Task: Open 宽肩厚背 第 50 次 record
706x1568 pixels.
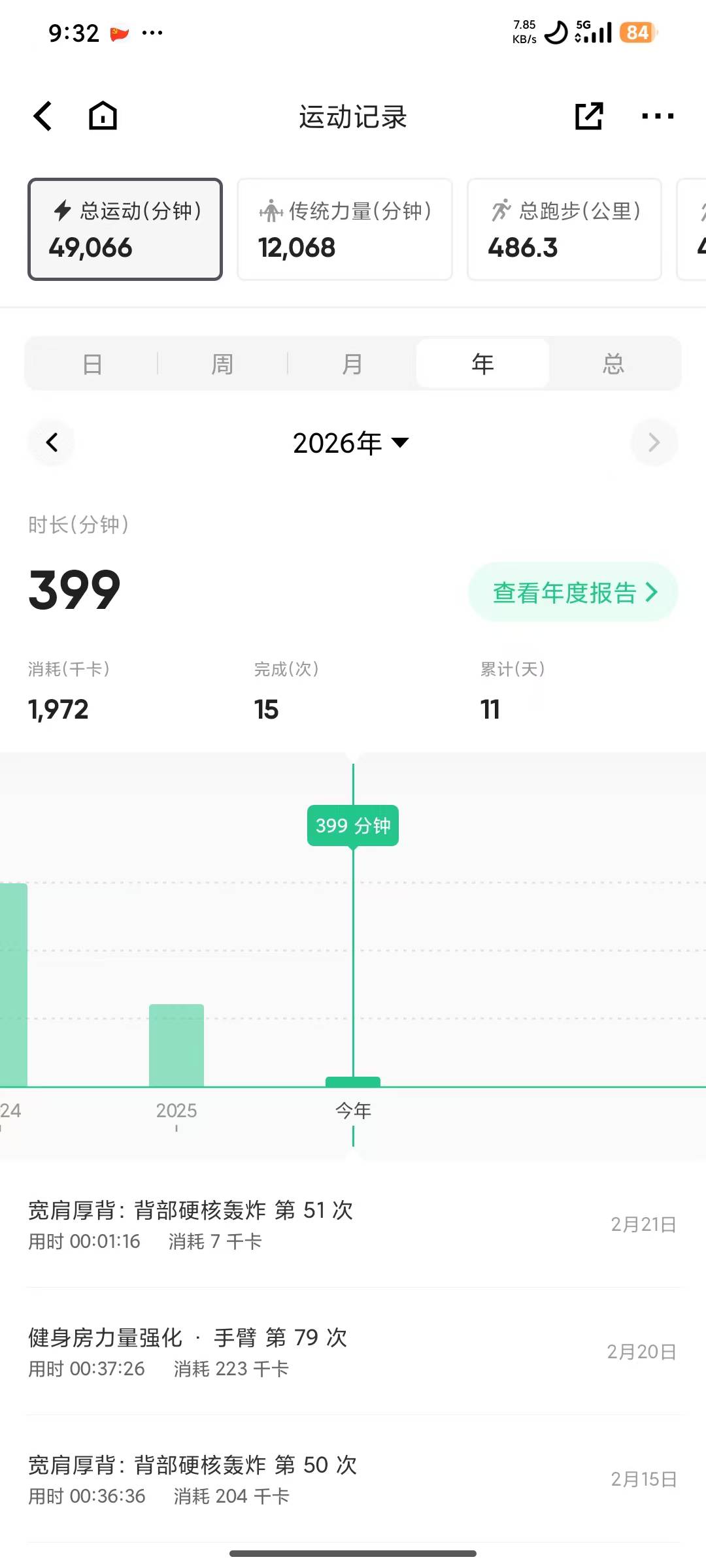Action: 353,1479
